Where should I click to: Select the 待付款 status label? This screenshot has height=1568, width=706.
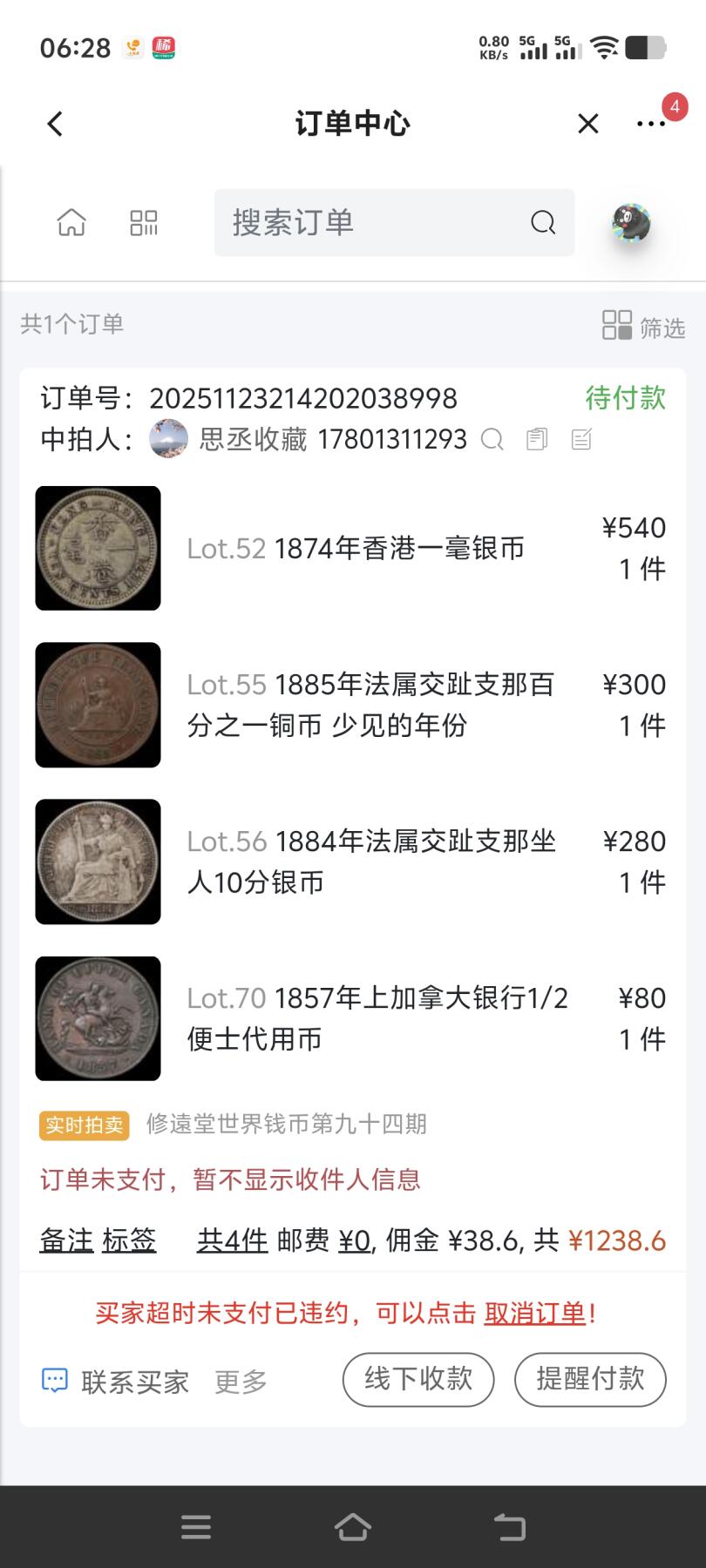click(625, 397)
